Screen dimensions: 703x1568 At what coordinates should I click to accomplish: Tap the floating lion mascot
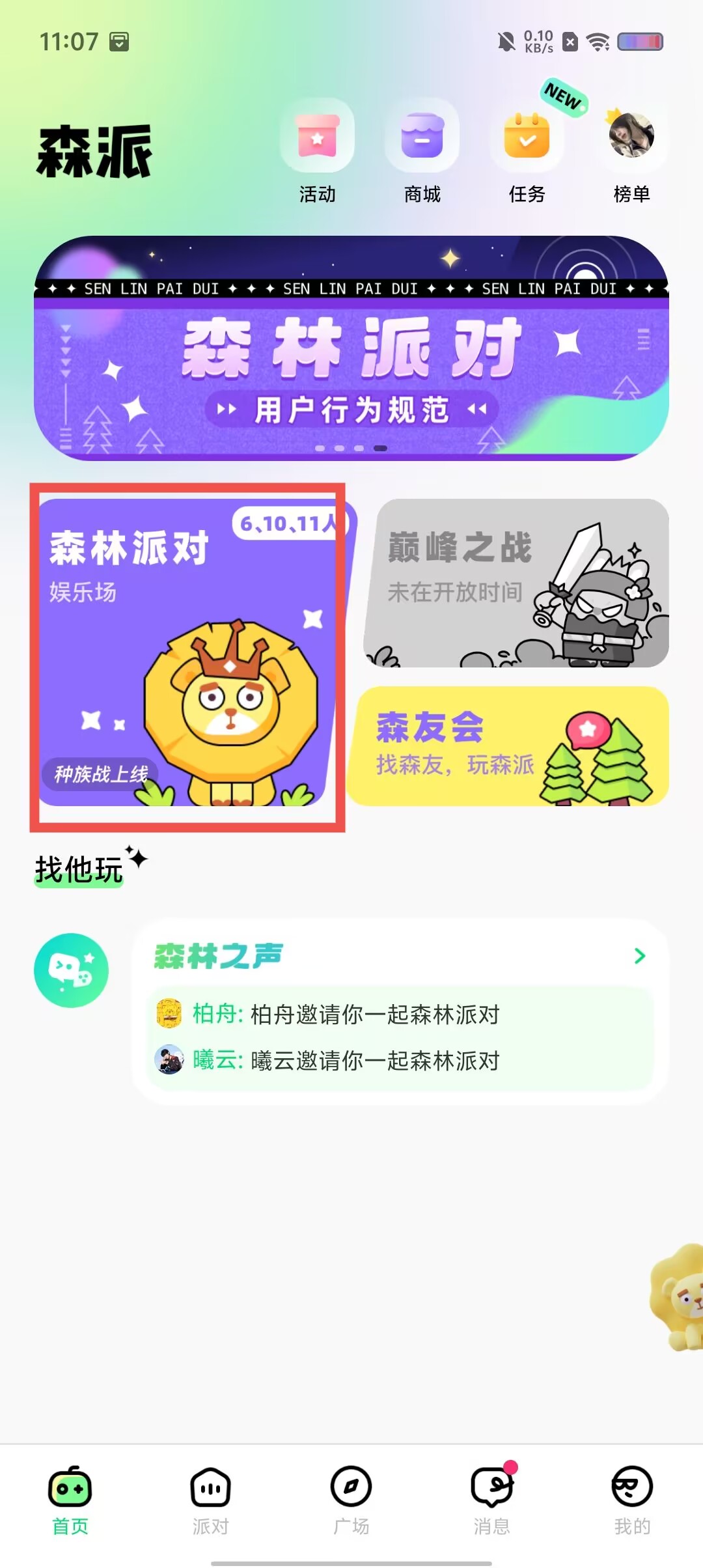tap(678, 1297)
